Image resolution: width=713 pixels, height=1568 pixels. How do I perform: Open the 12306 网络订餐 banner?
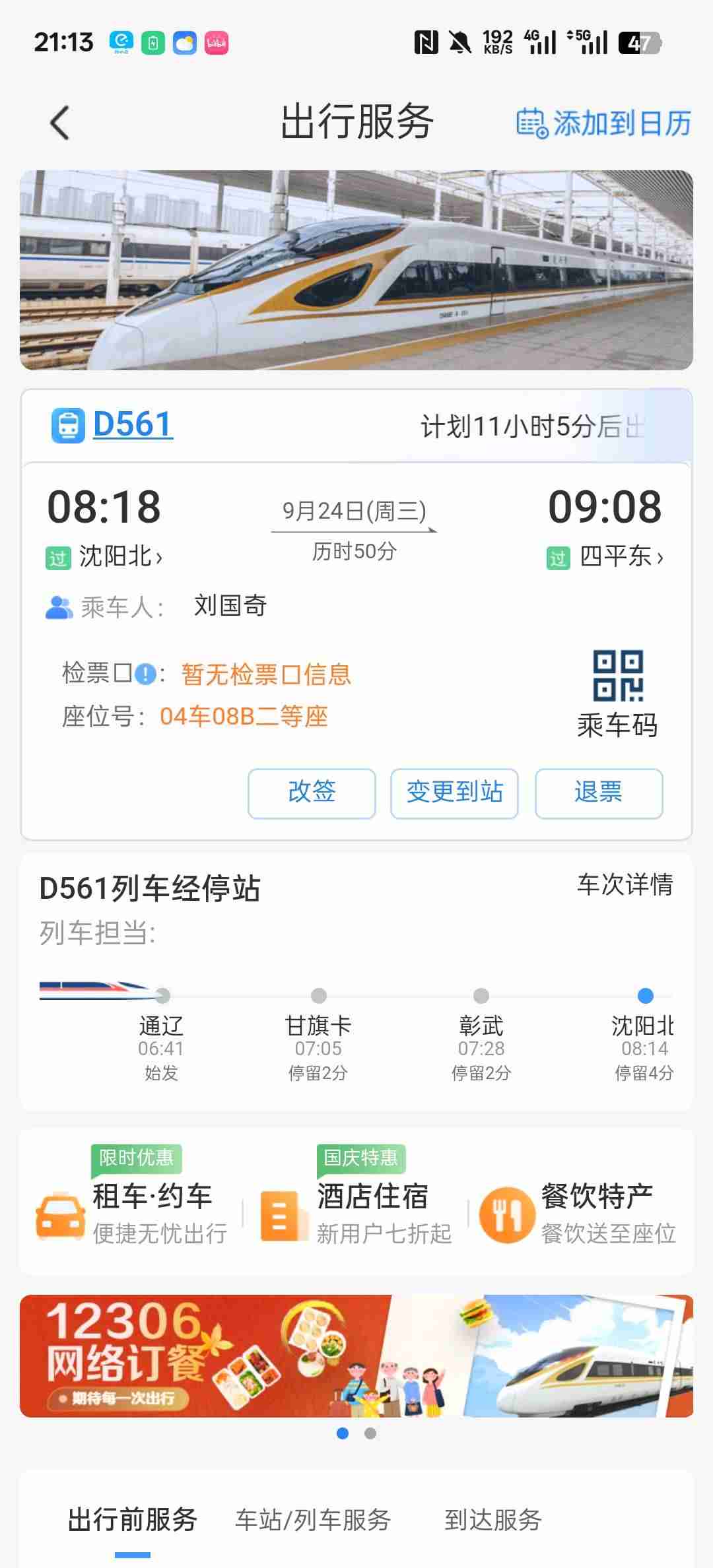[356, 1357]
